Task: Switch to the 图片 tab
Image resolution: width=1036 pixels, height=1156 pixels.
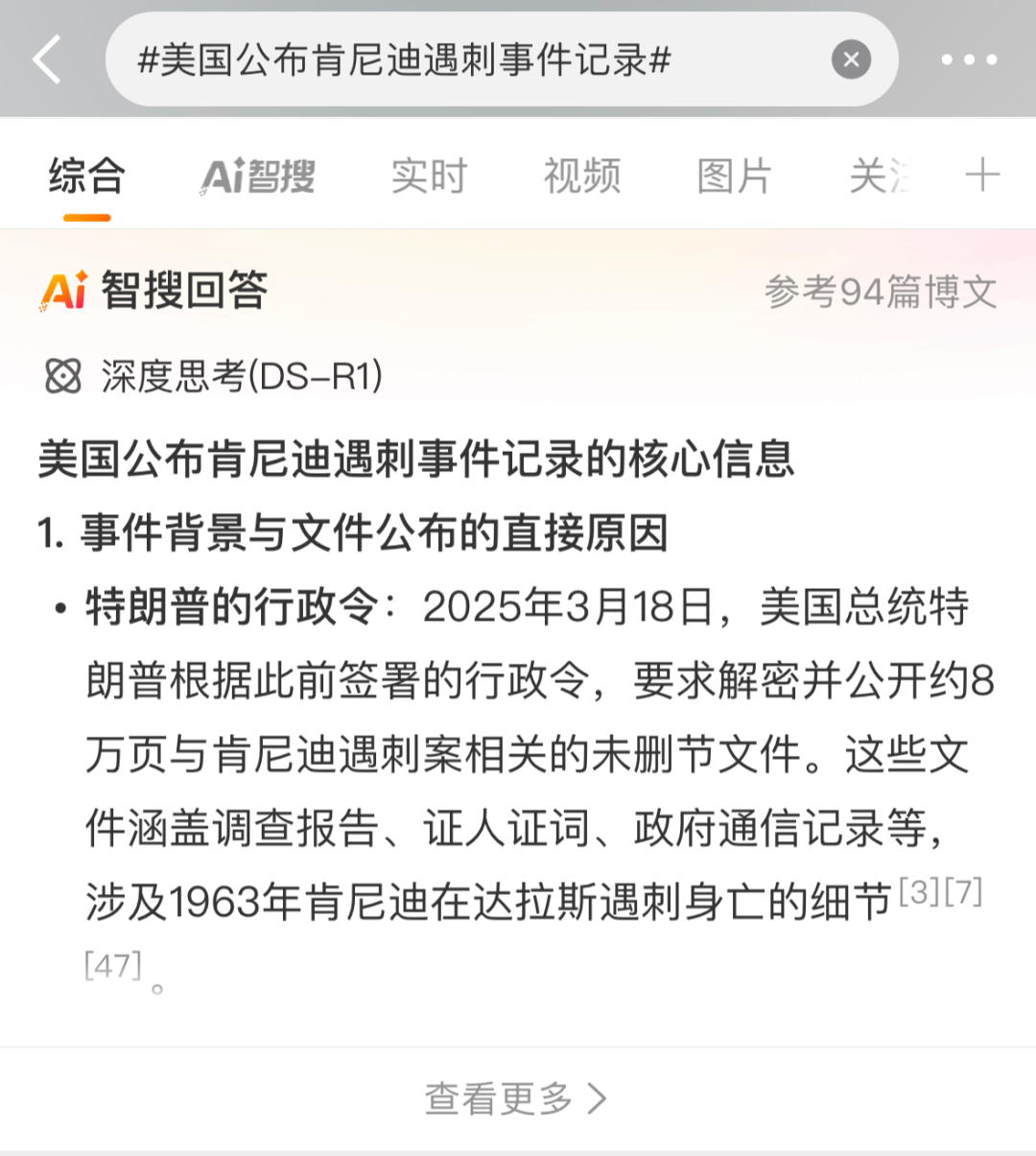Action: coord(734,177)
